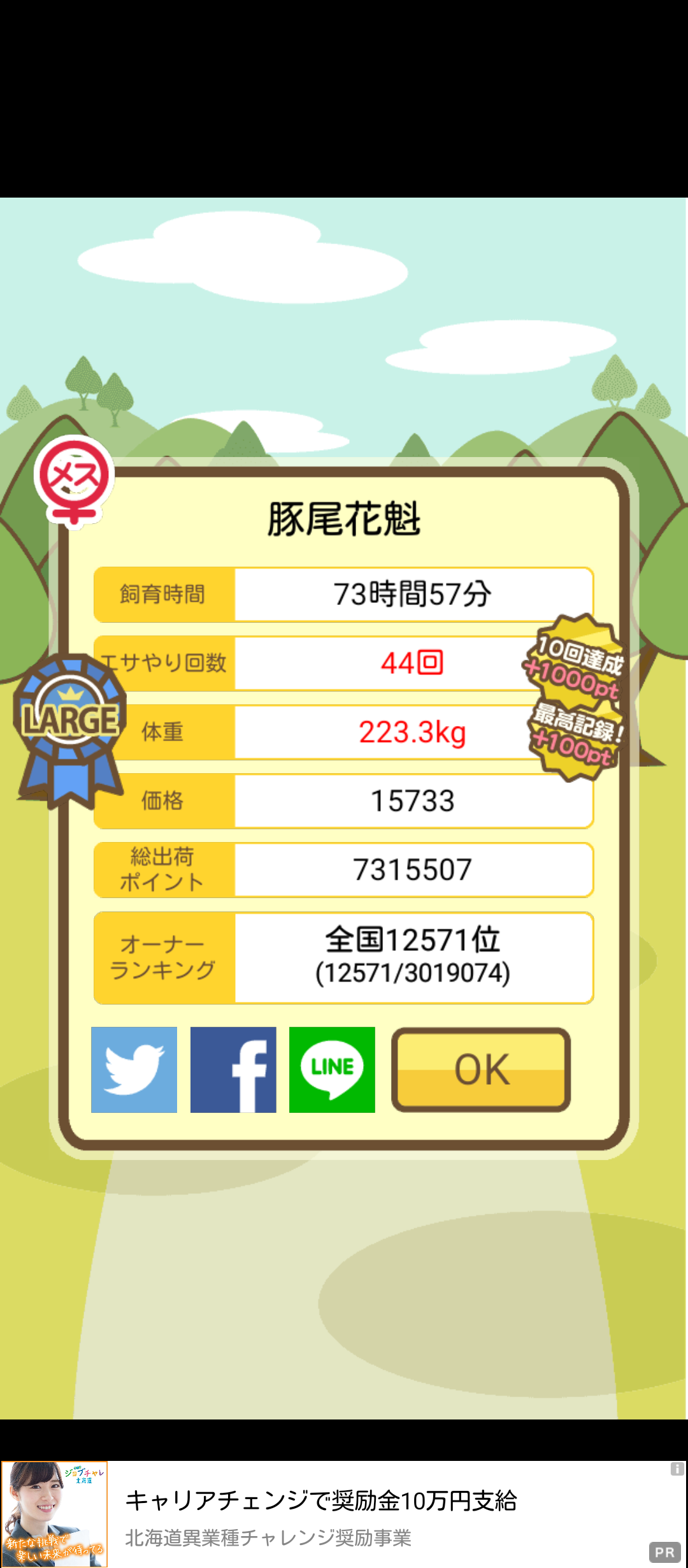Open the ad info icon
688x1568 pixels.
[x=677, y=1469]
